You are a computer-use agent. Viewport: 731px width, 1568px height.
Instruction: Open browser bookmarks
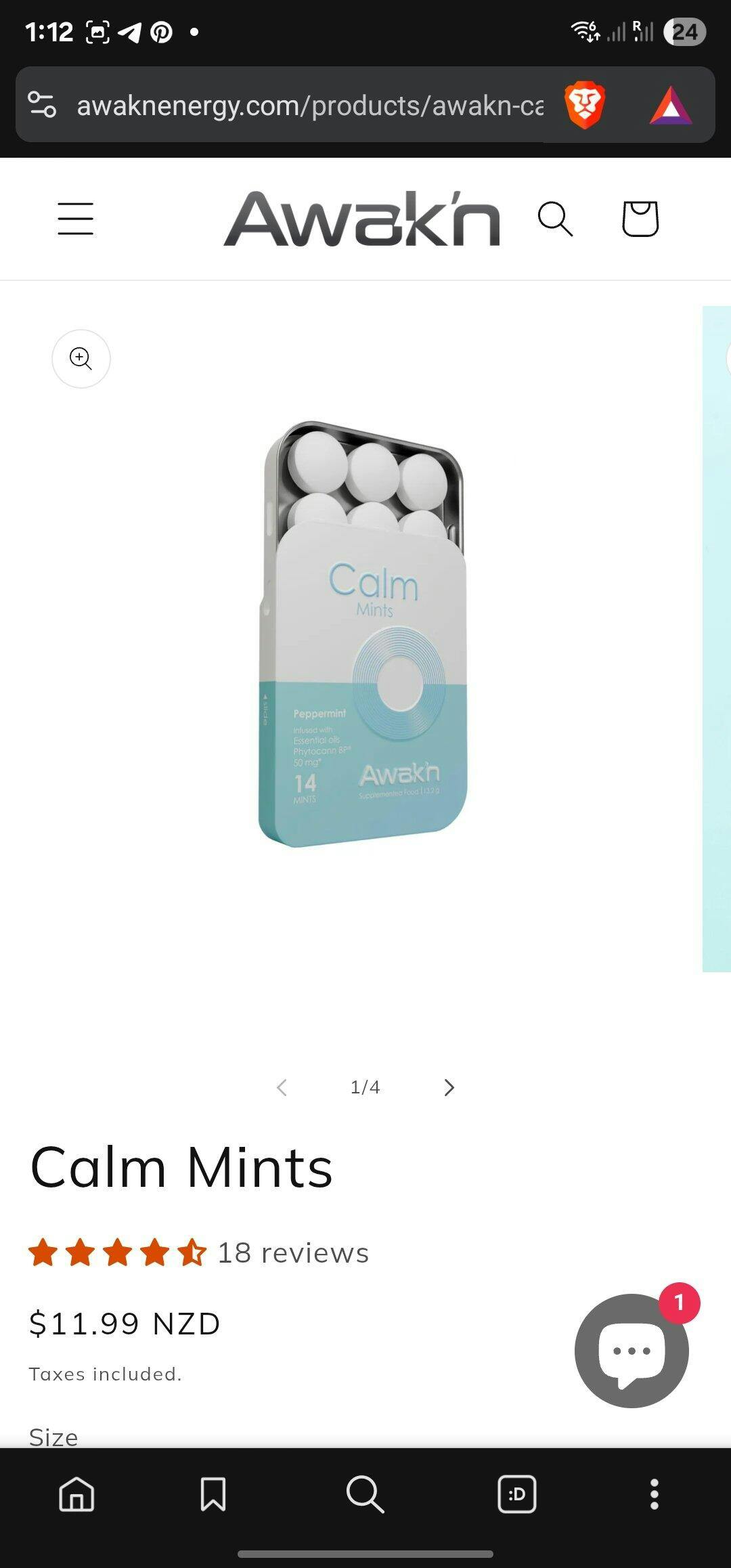[x=213, y=1494]
